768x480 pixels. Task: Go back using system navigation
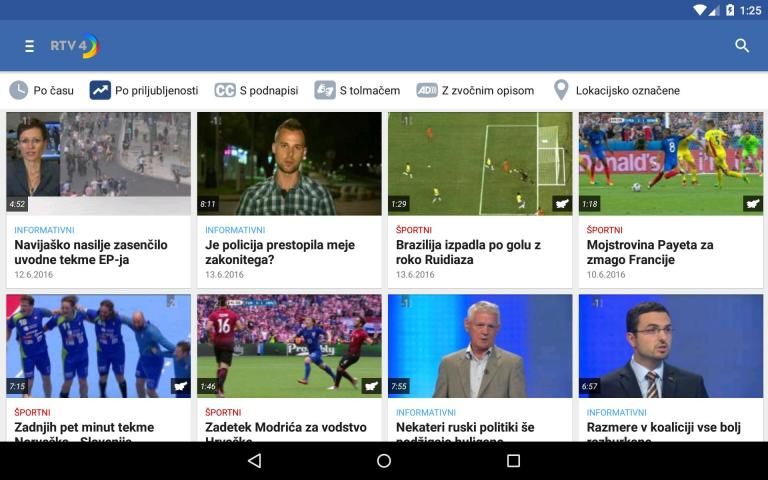coord(254,461)
